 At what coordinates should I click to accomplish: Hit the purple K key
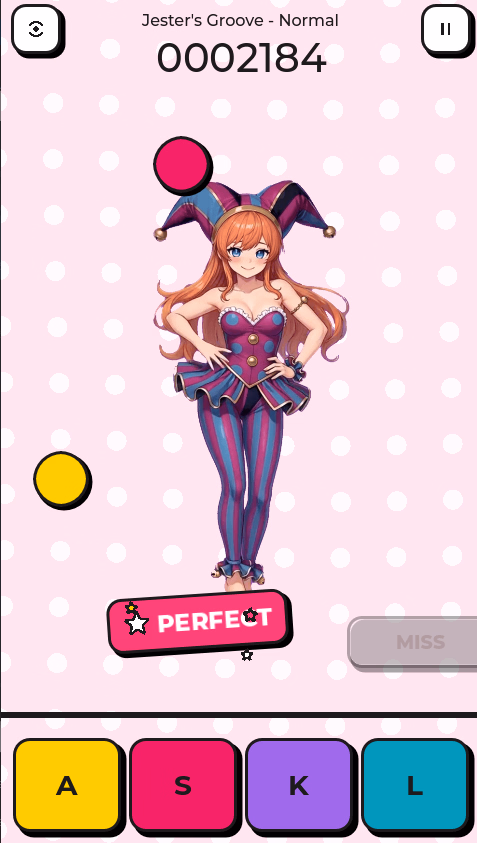298,785
